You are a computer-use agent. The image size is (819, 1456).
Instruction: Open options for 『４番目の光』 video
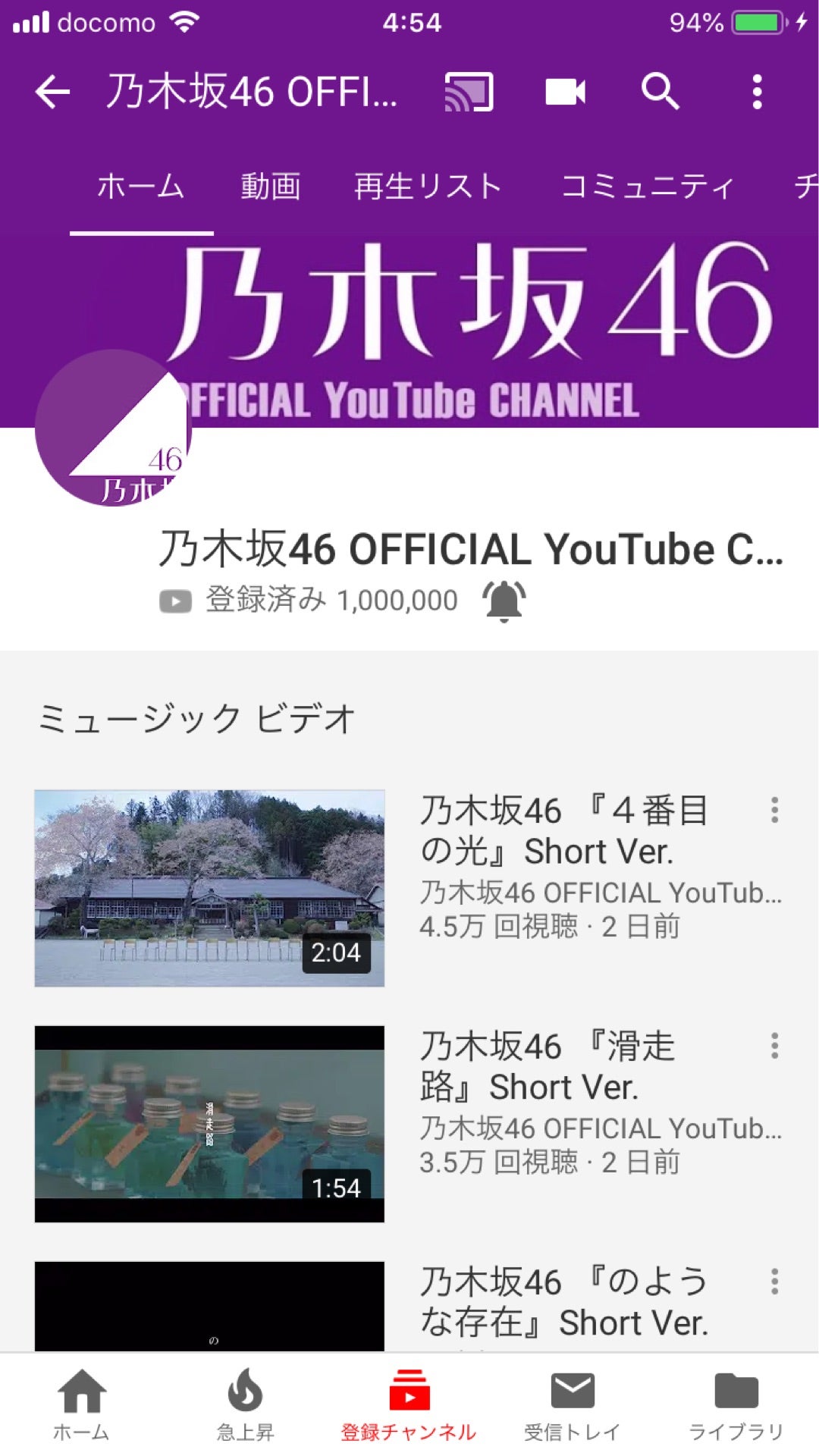[774, 810]
